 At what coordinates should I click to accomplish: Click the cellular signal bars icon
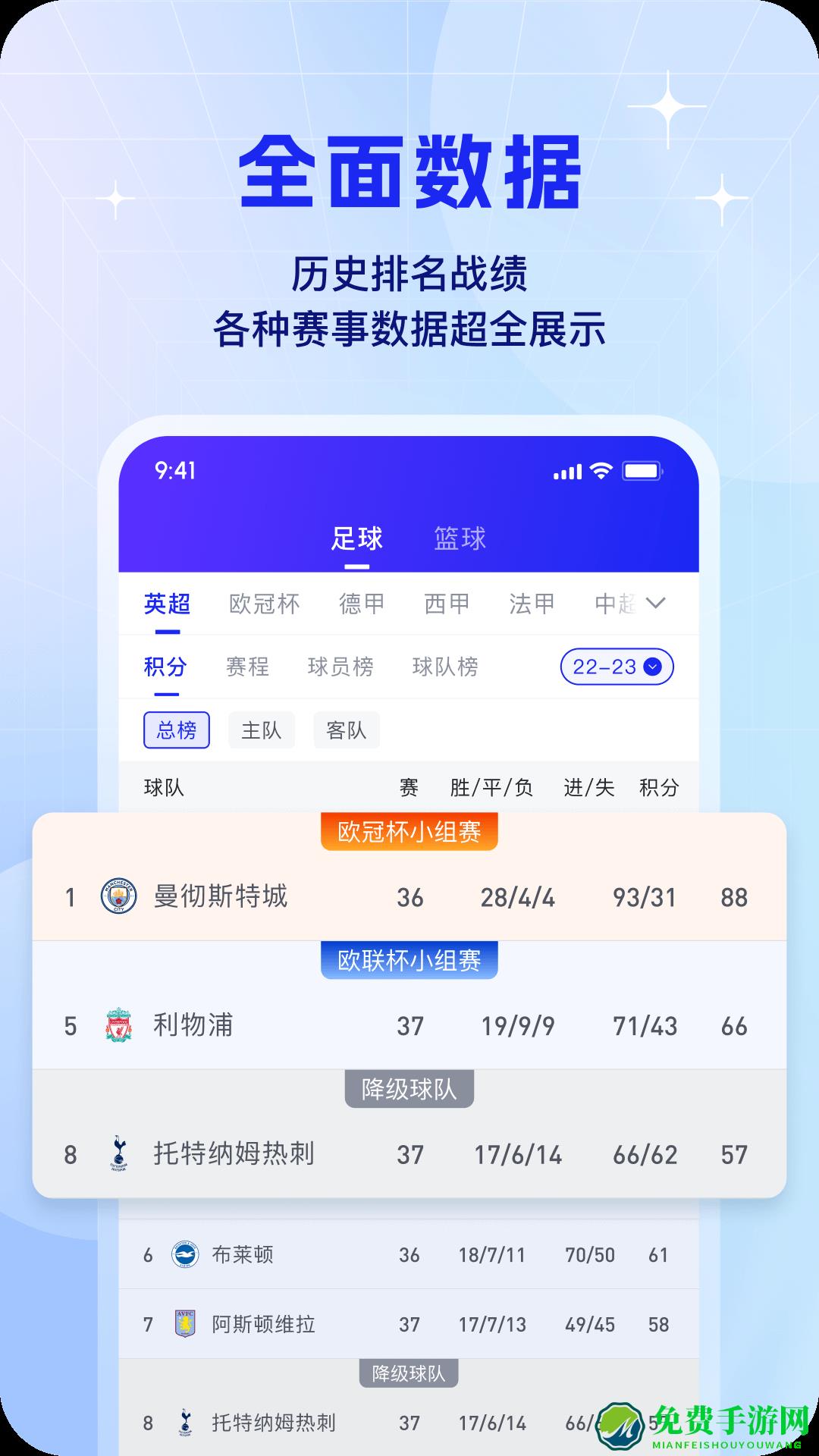point(566,472)
